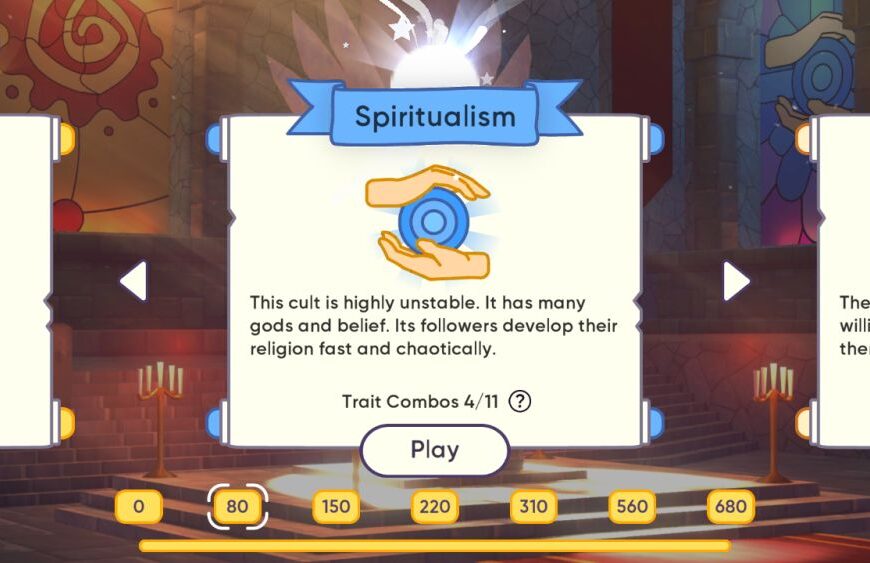The width and height of the screenshot is (870, 563).
Task: Select the 220 milestone marker
Action: pyautogui.click(x=435, y=507)
